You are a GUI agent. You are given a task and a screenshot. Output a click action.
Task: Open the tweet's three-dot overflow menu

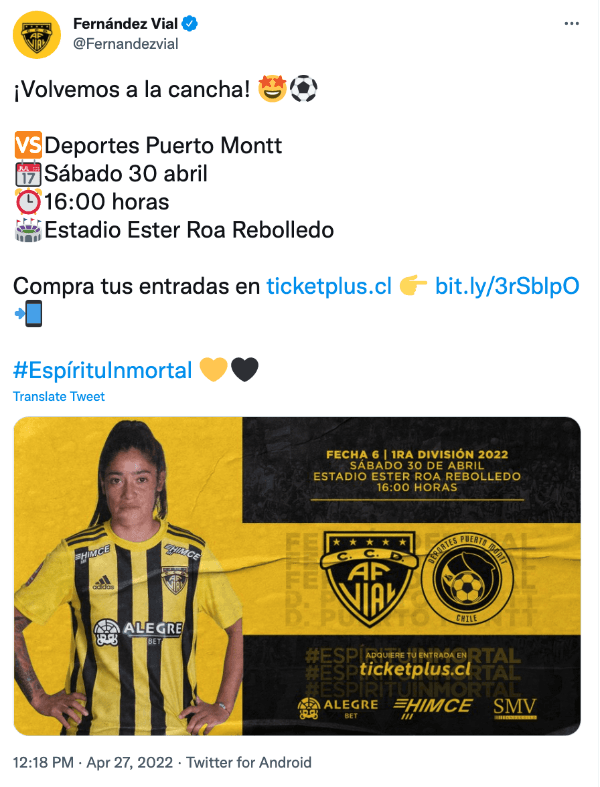pos(571,22)
